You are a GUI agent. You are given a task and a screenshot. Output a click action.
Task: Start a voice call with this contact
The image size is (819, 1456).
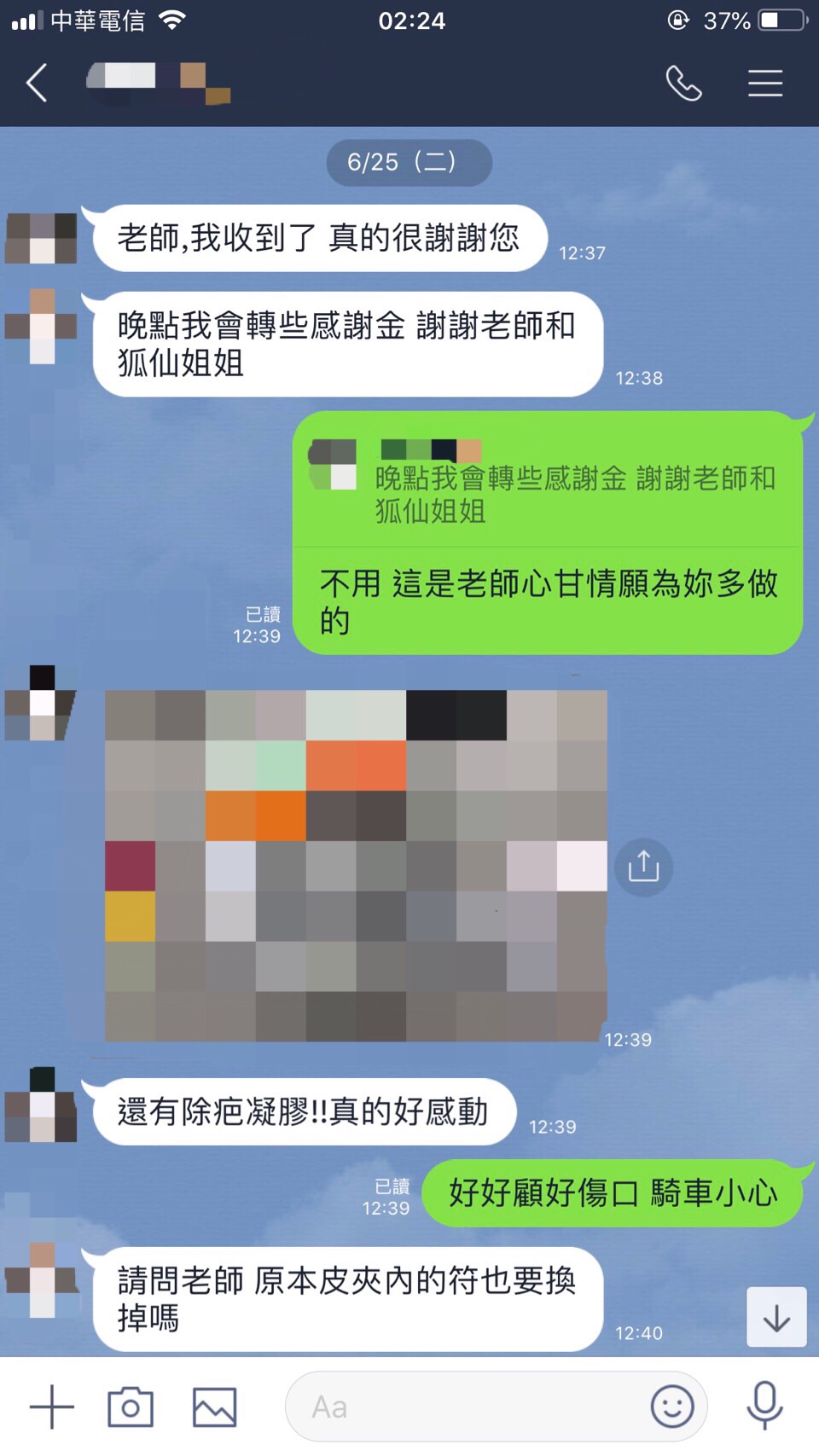[x=683, y=83]
